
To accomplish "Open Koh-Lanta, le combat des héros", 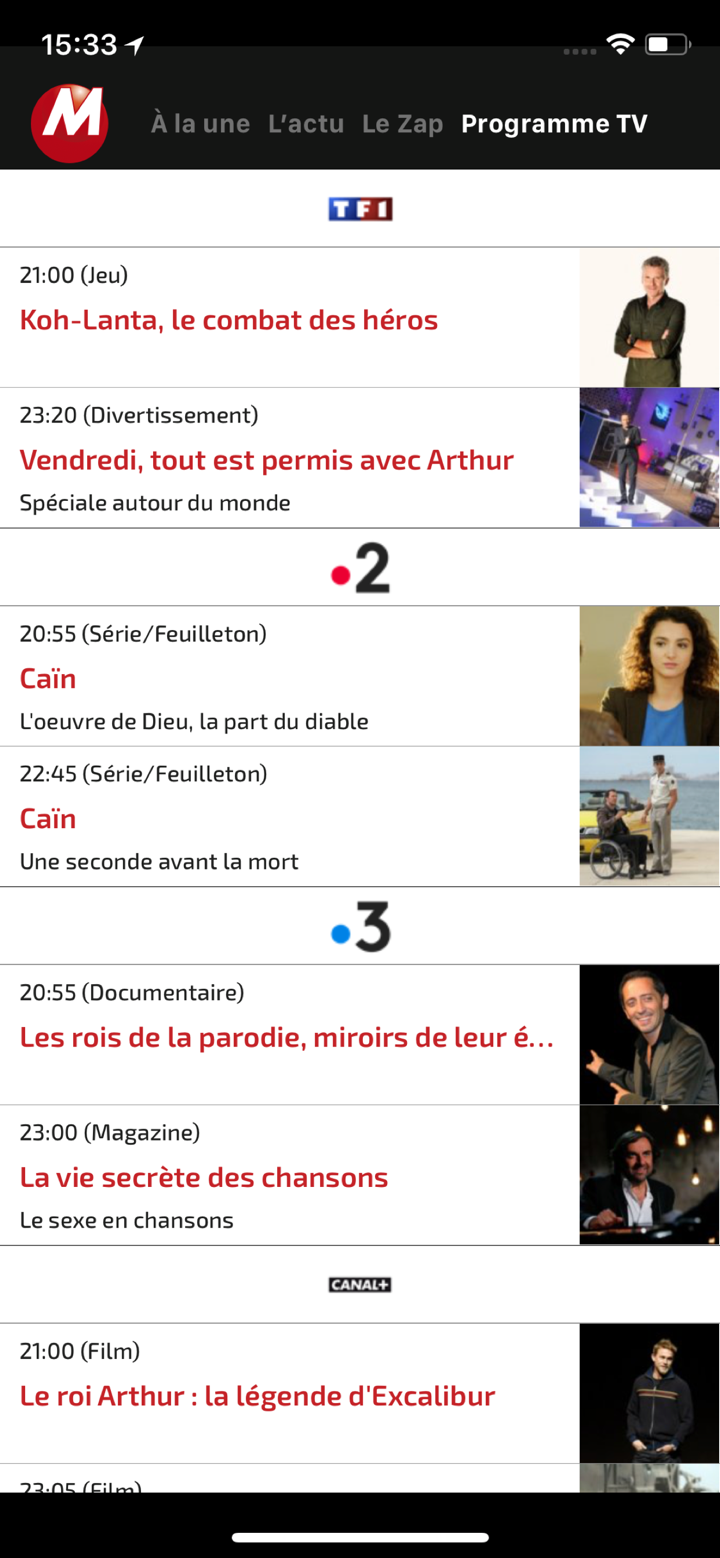I will (228, 321).
